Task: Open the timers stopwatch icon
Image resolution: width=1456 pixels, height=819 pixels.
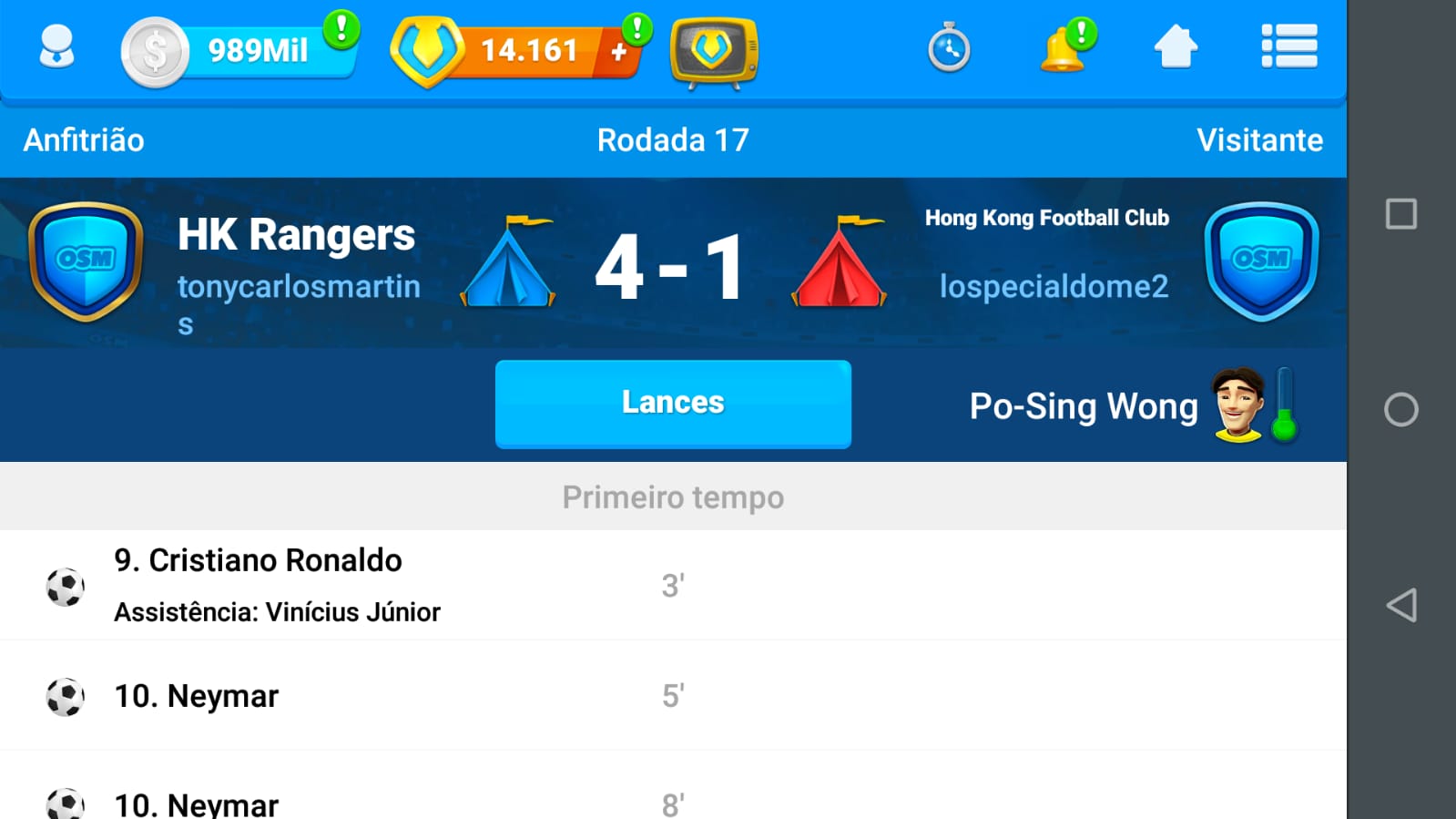Action: tap(949, 48)
